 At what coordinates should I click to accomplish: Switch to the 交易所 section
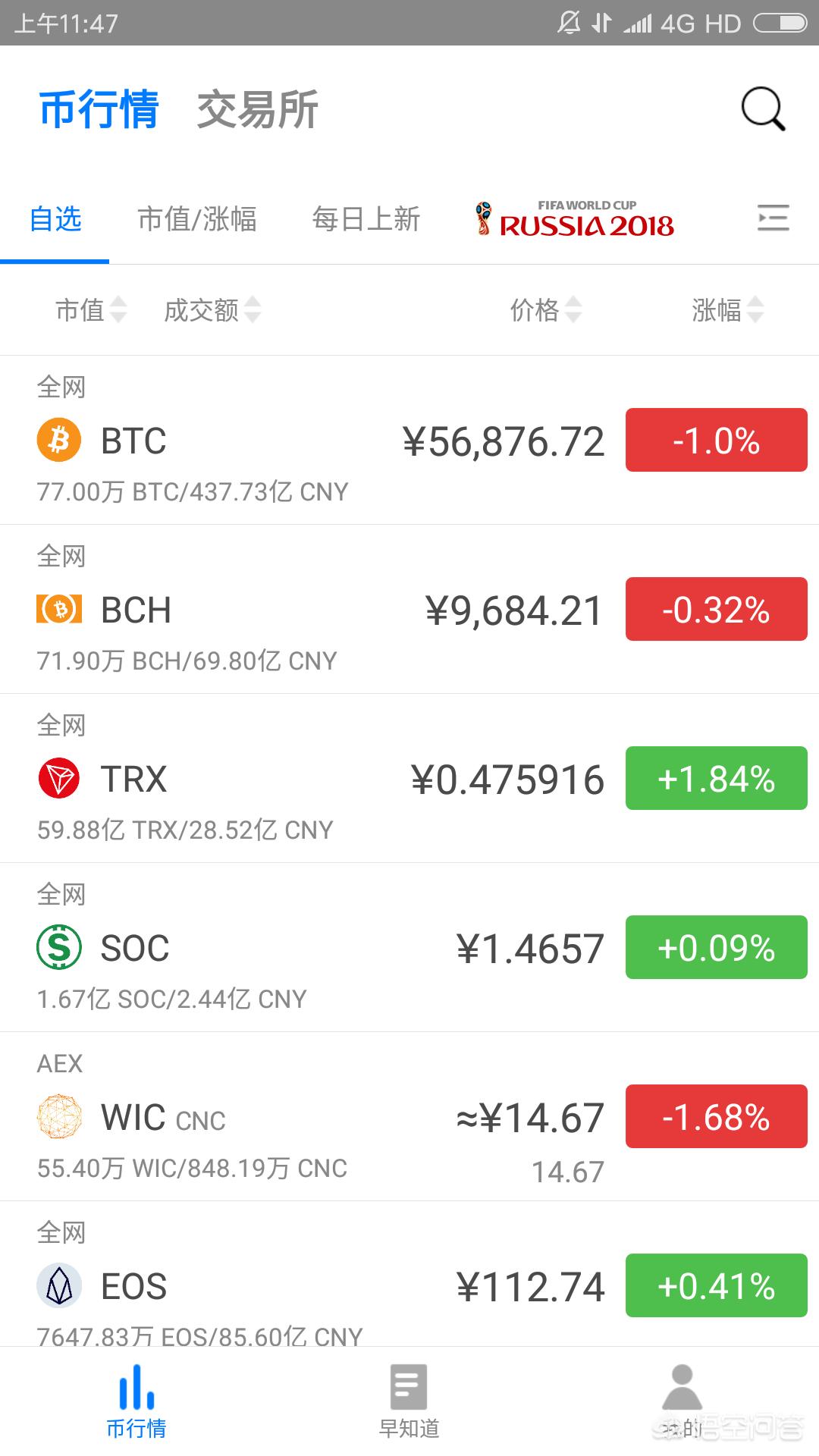[x=258, y=110]
